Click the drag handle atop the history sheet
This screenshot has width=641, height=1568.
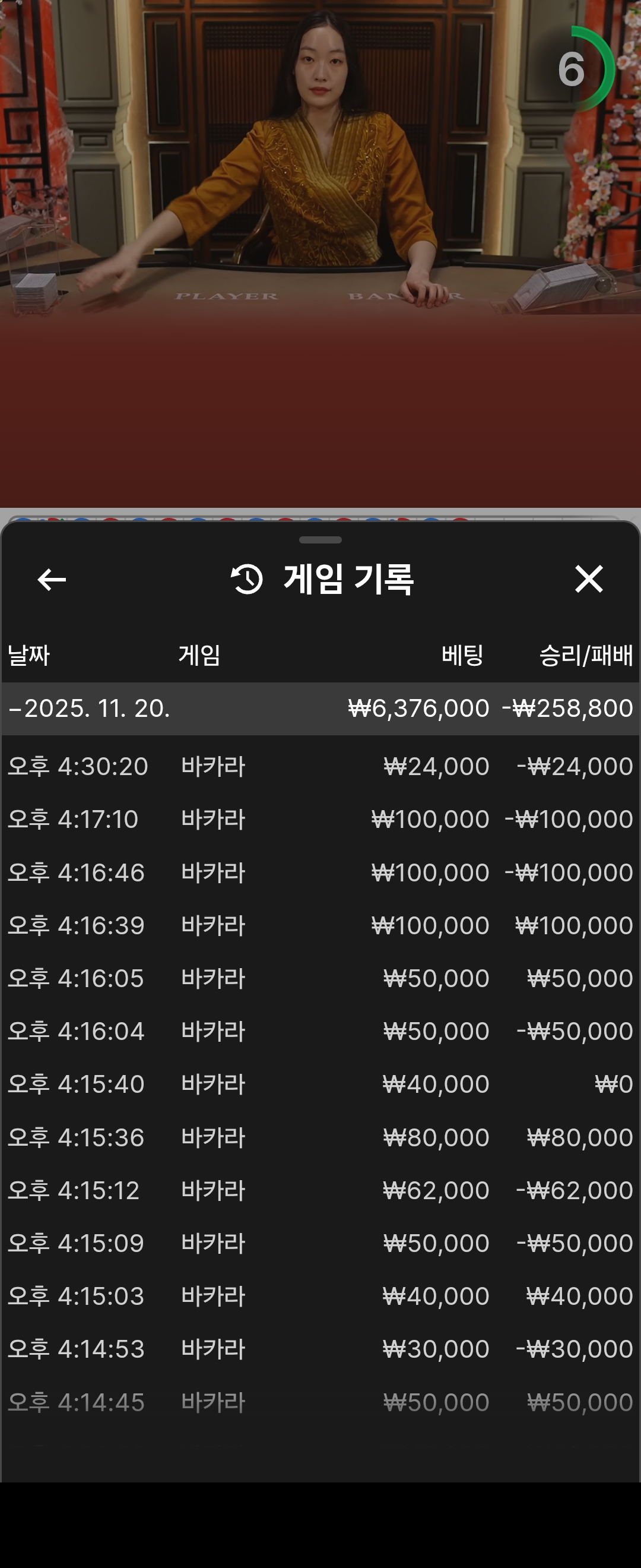(320, 539)
